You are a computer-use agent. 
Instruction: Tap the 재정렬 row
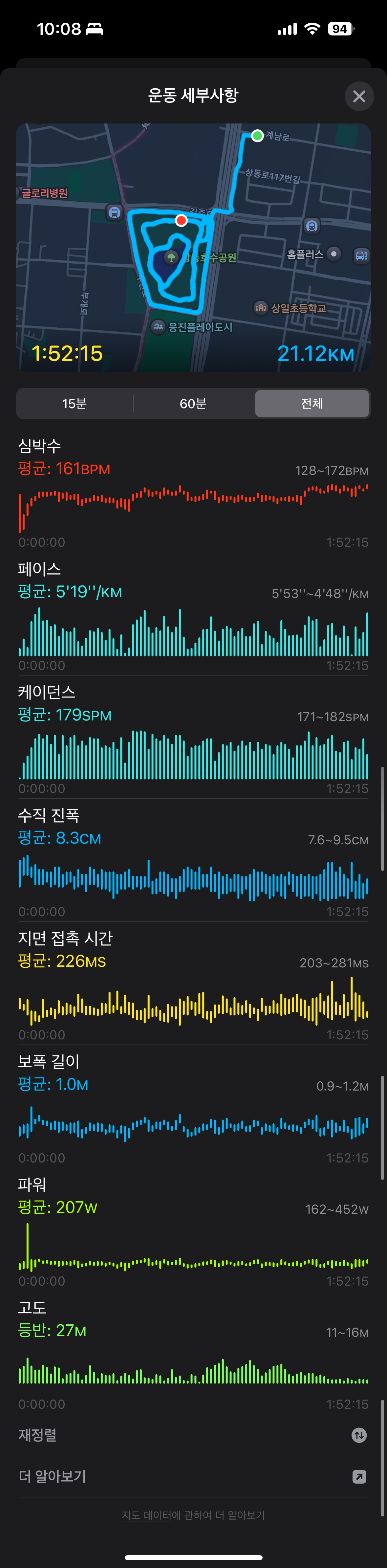tap(193, 1435)
